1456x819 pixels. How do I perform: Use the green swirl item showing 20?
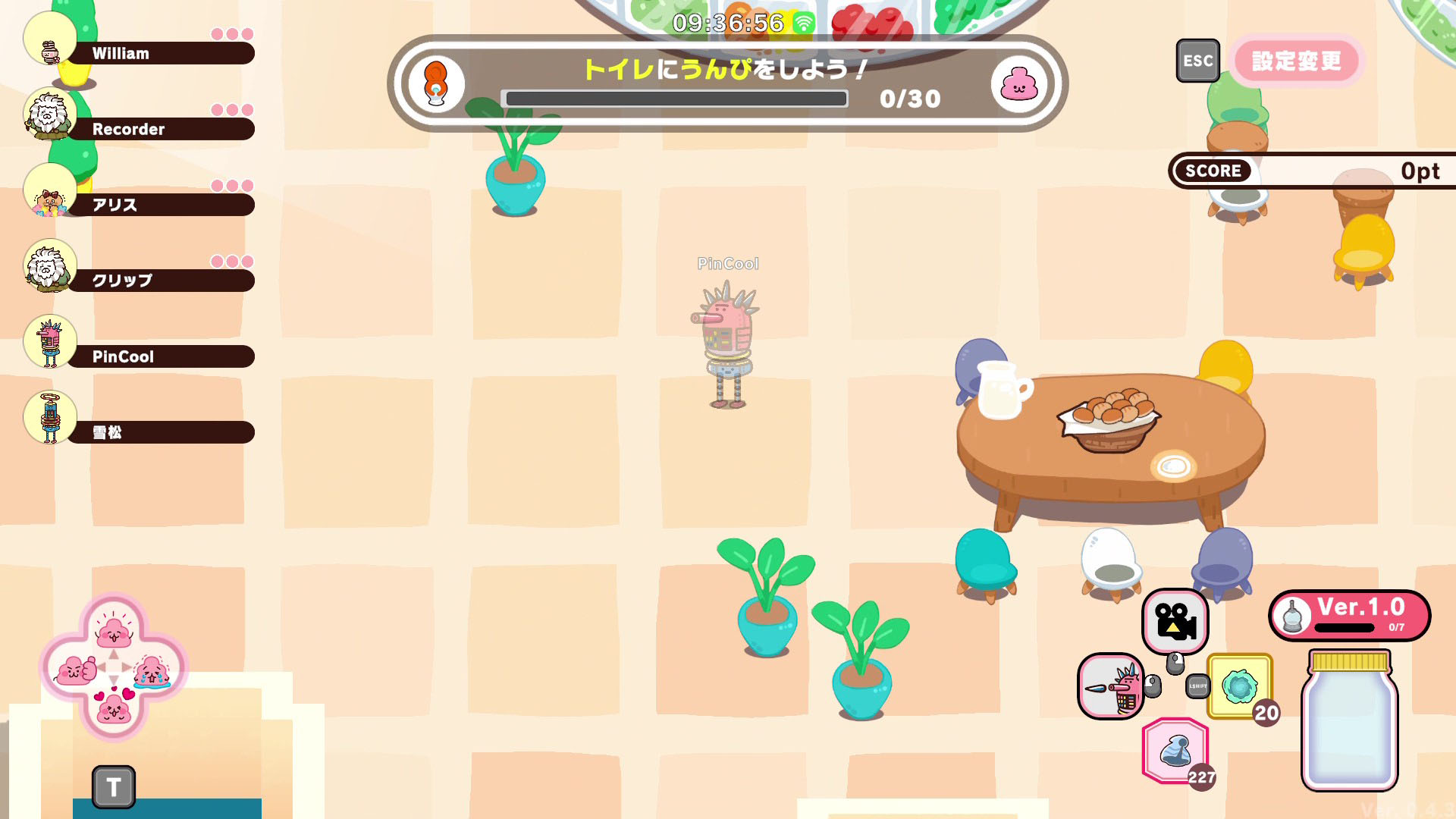coord(1240,686)
